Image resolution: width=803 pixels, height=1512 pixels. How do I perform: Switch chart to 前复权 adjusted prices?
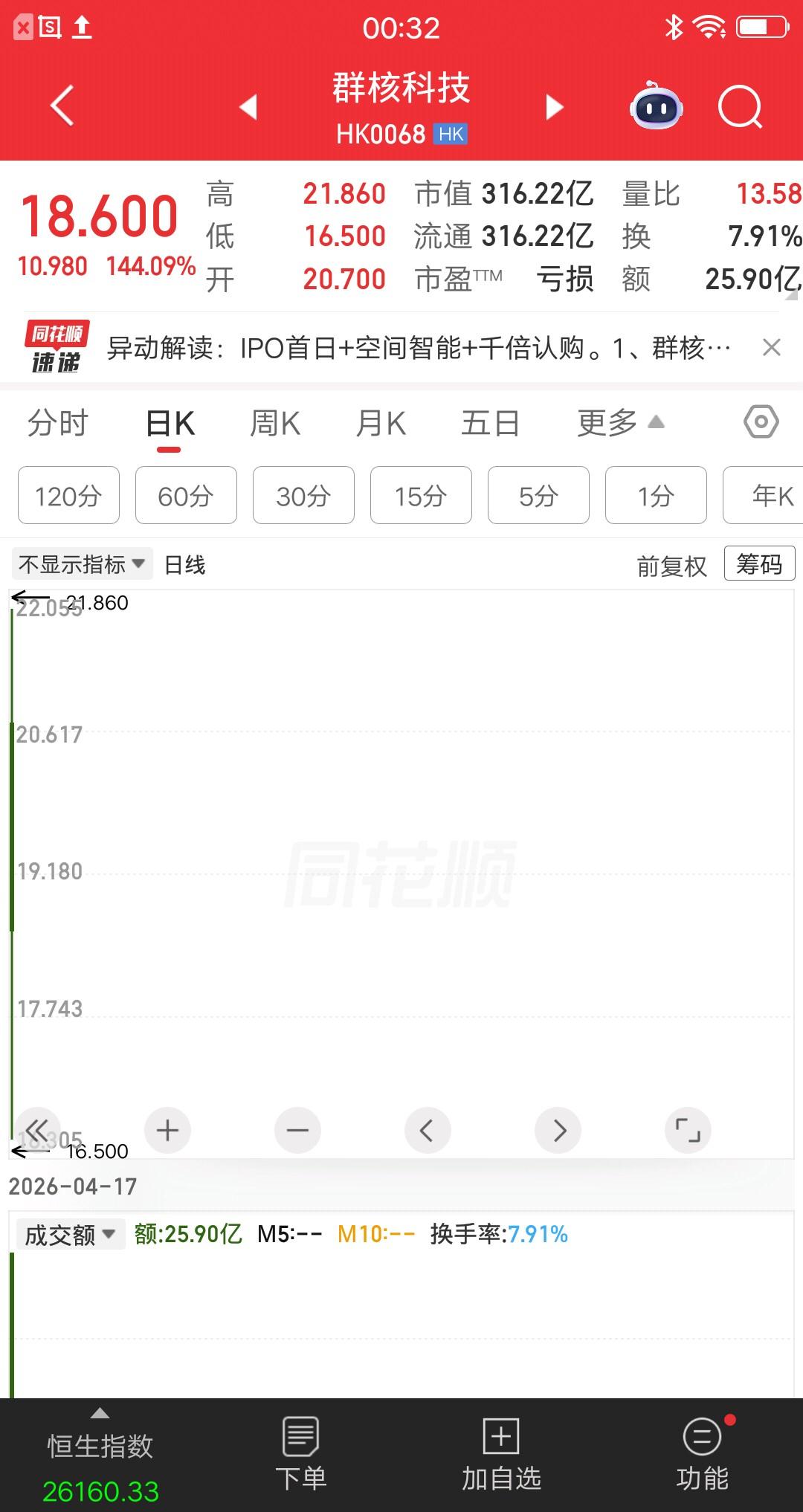coord(671,563)
